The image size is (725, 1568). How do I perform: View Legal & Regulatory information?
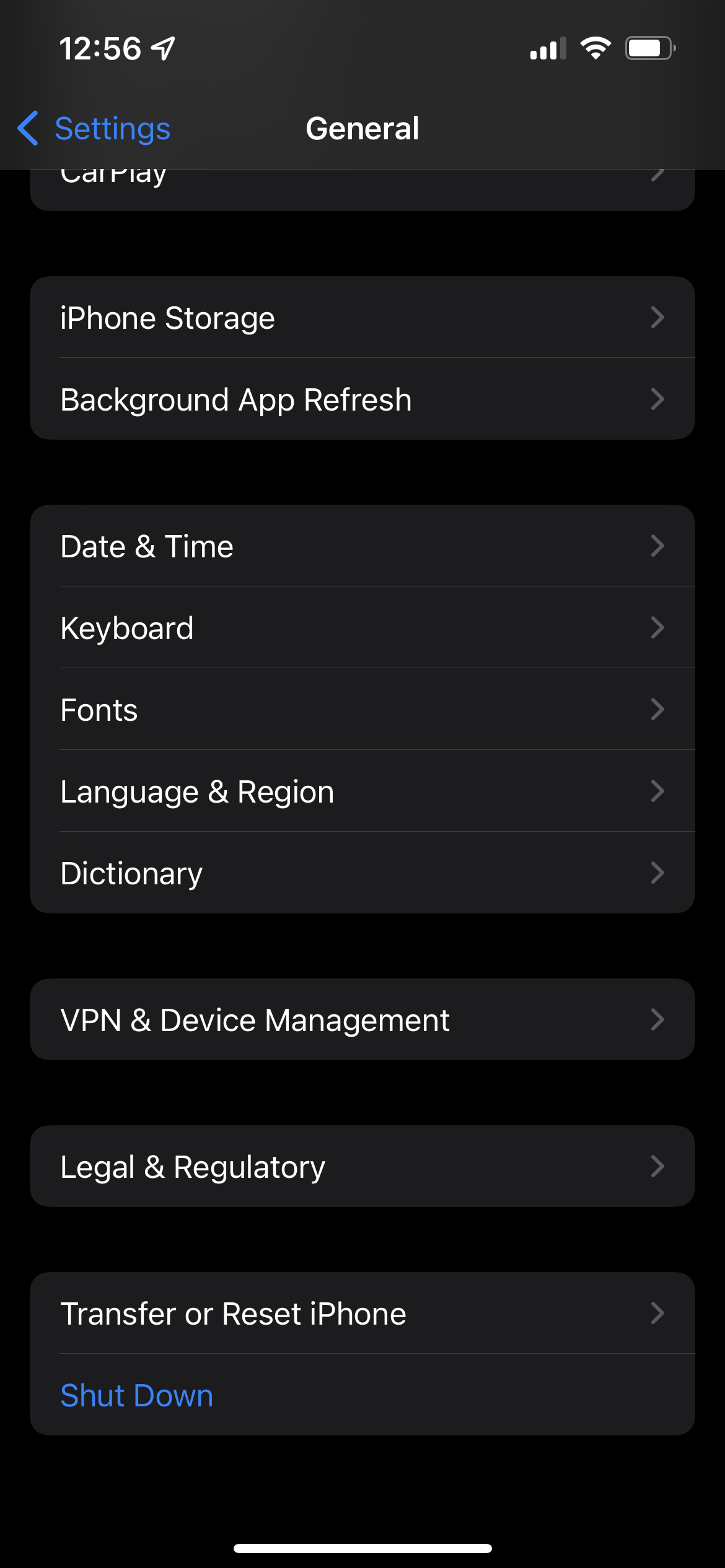[x=362, y=1167]
